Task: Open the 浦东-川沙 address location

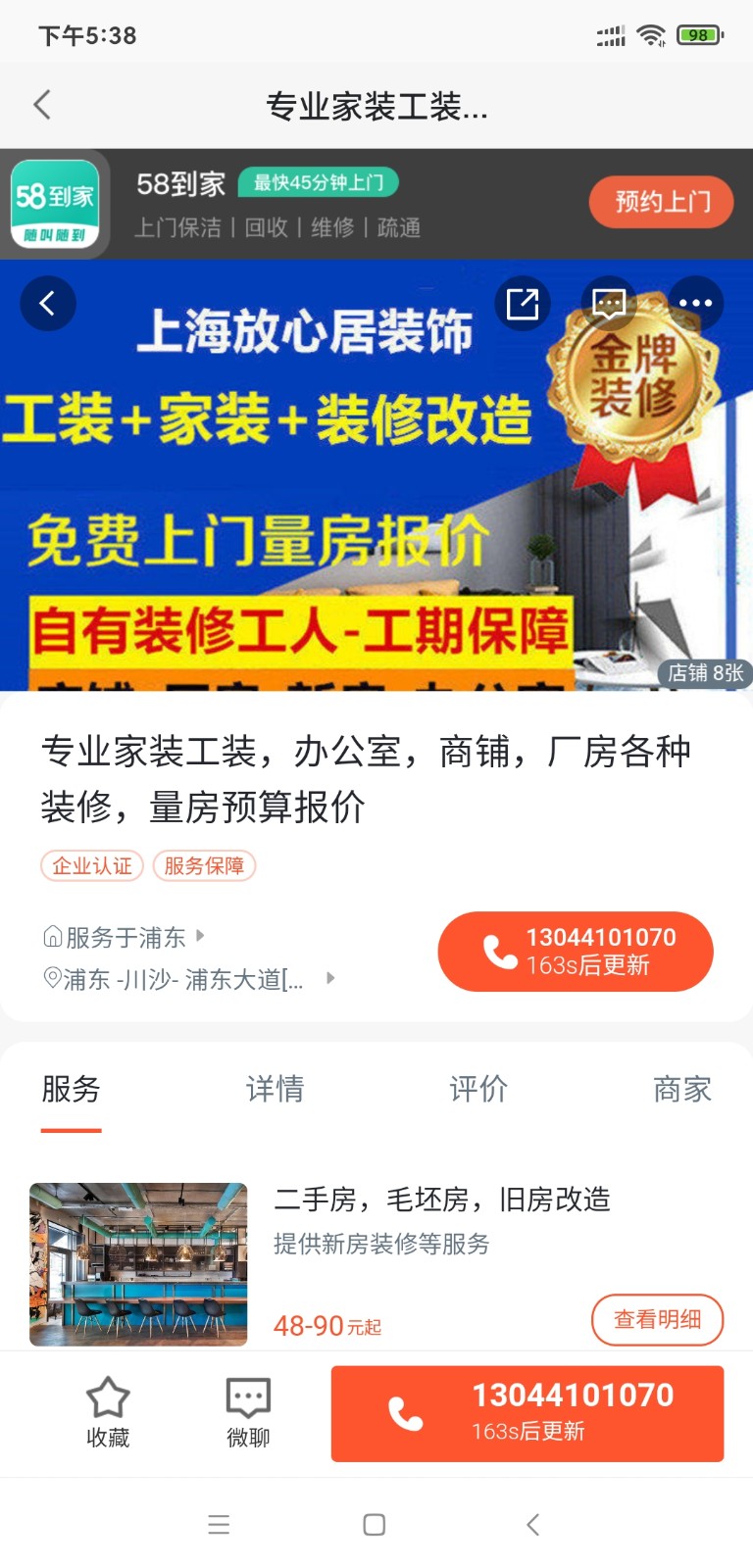Action: (x=186, y=978)
